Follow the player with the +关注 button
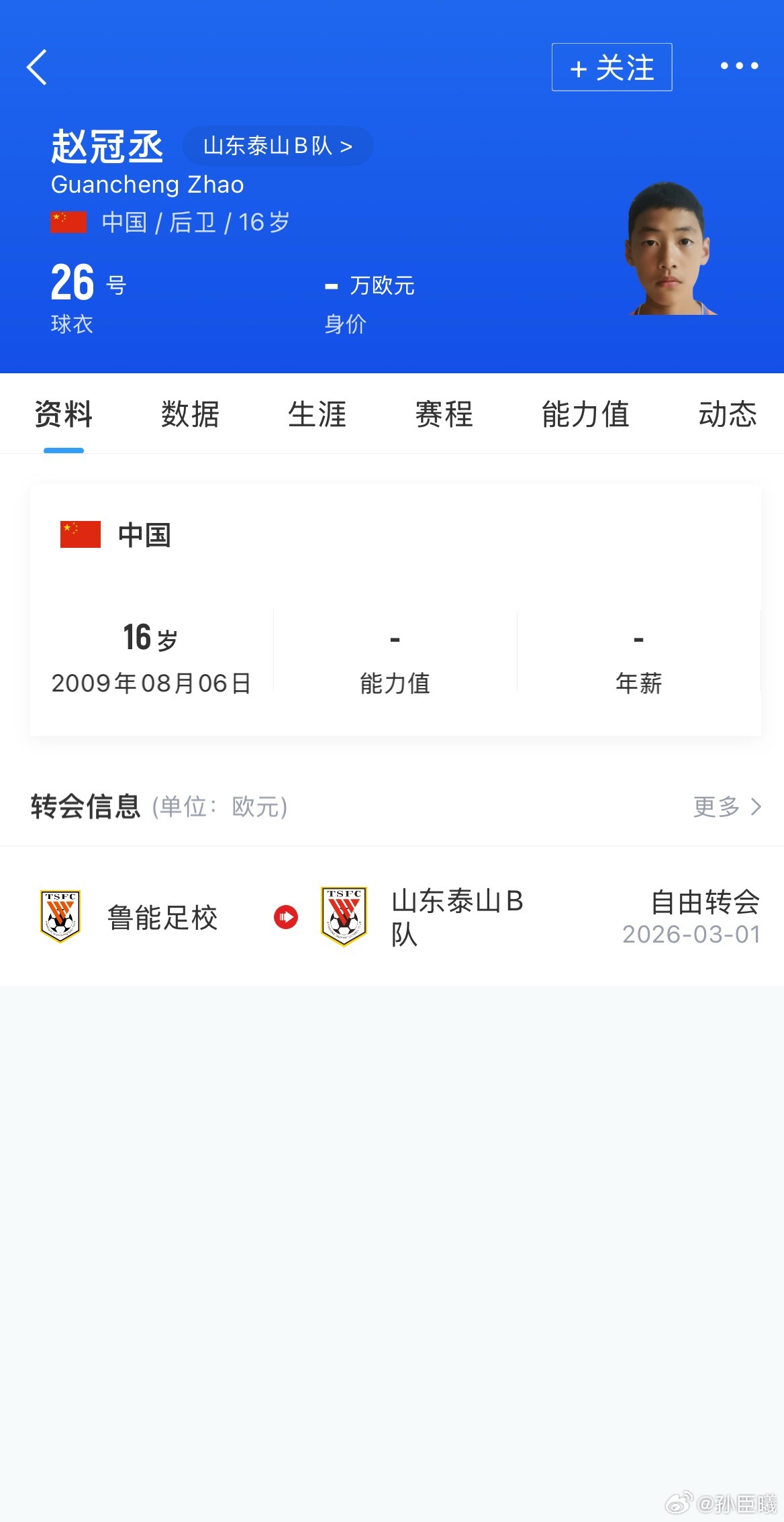 611,67
